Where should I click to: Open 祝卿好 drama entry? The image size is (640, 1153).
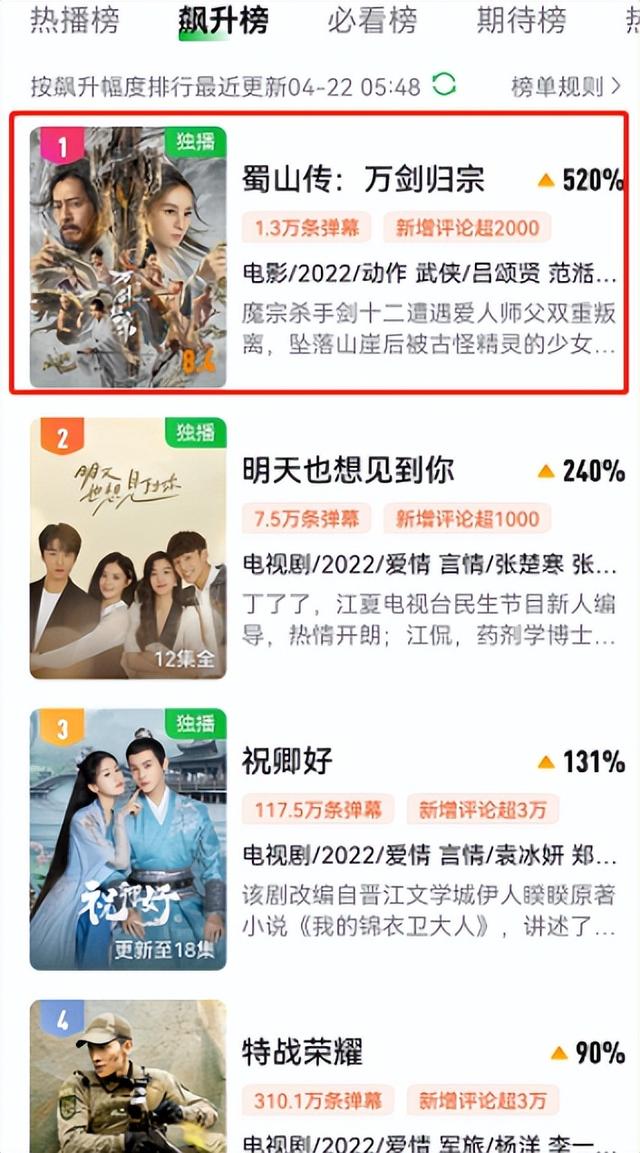(x=319, y=839)
